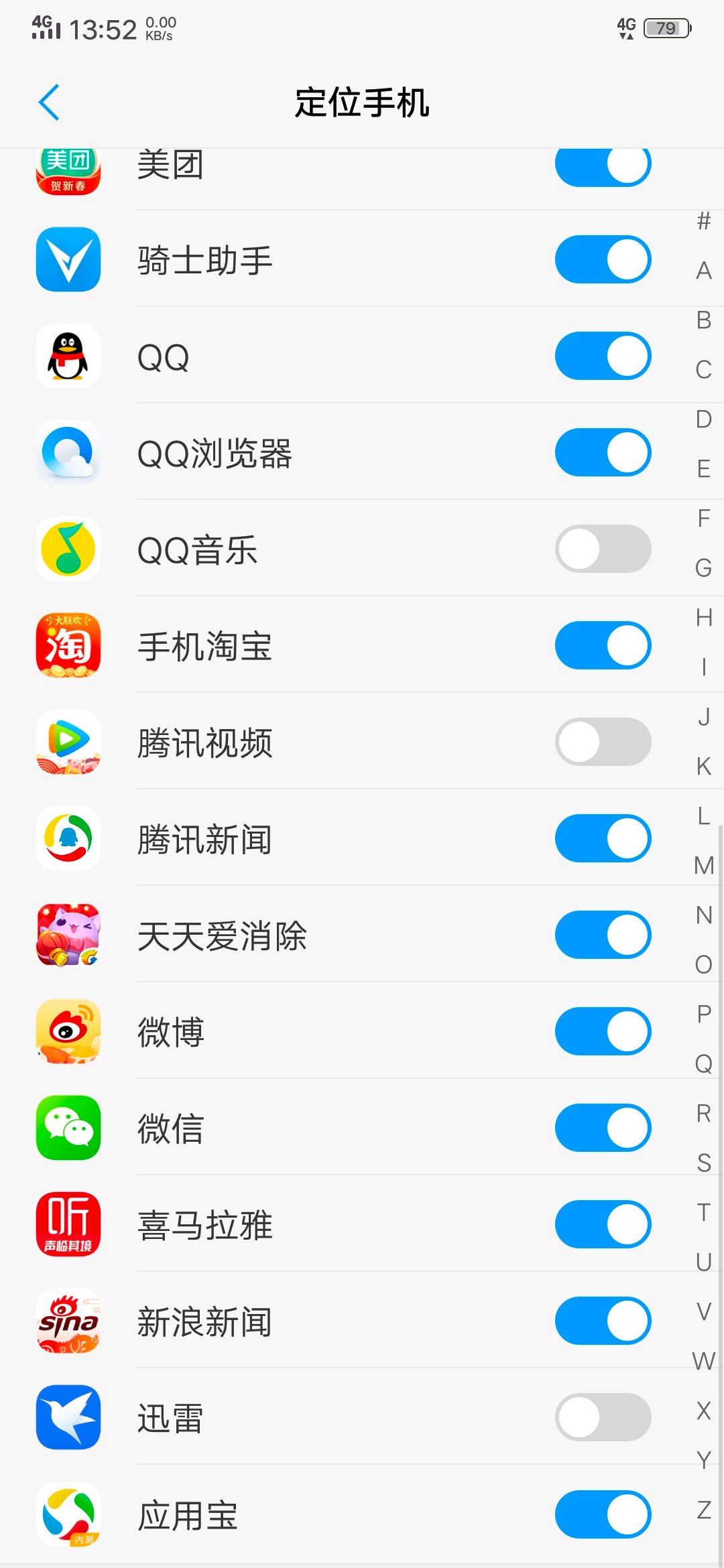Enable location access for 迅雷
This screenshot has height=1568, width=724.
click(x=603, y=1417)
